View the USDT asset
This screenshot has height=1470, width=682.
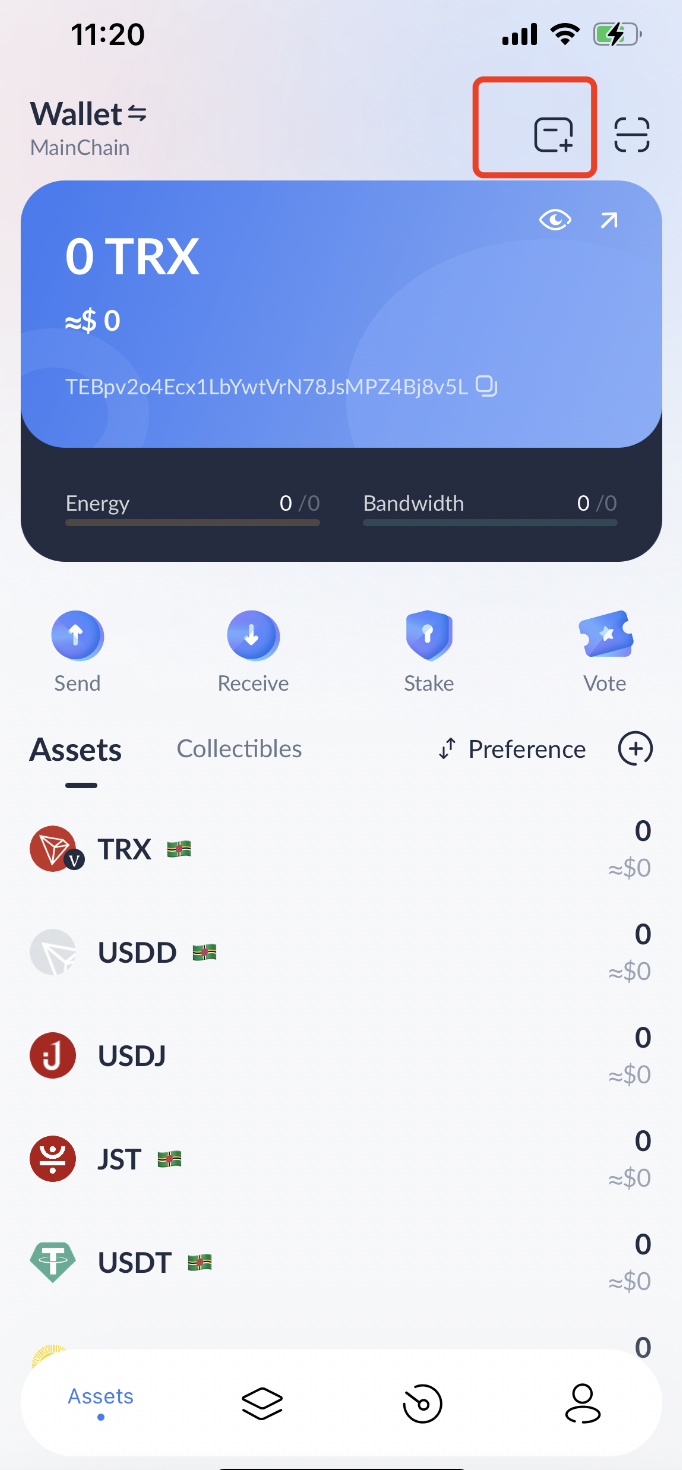(340, 1262)
